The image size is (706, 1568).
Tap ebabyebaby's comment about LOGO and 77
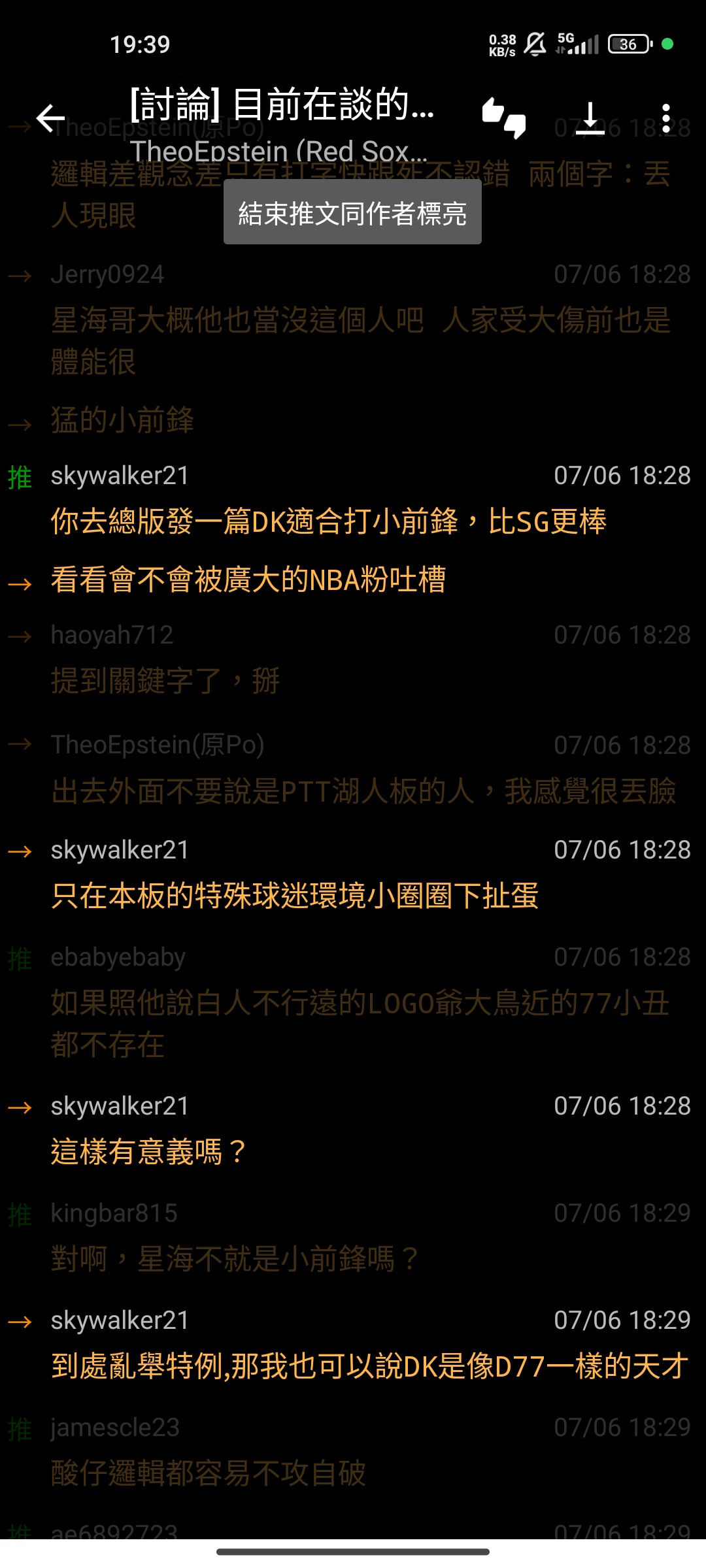(x=353, y=1002)
